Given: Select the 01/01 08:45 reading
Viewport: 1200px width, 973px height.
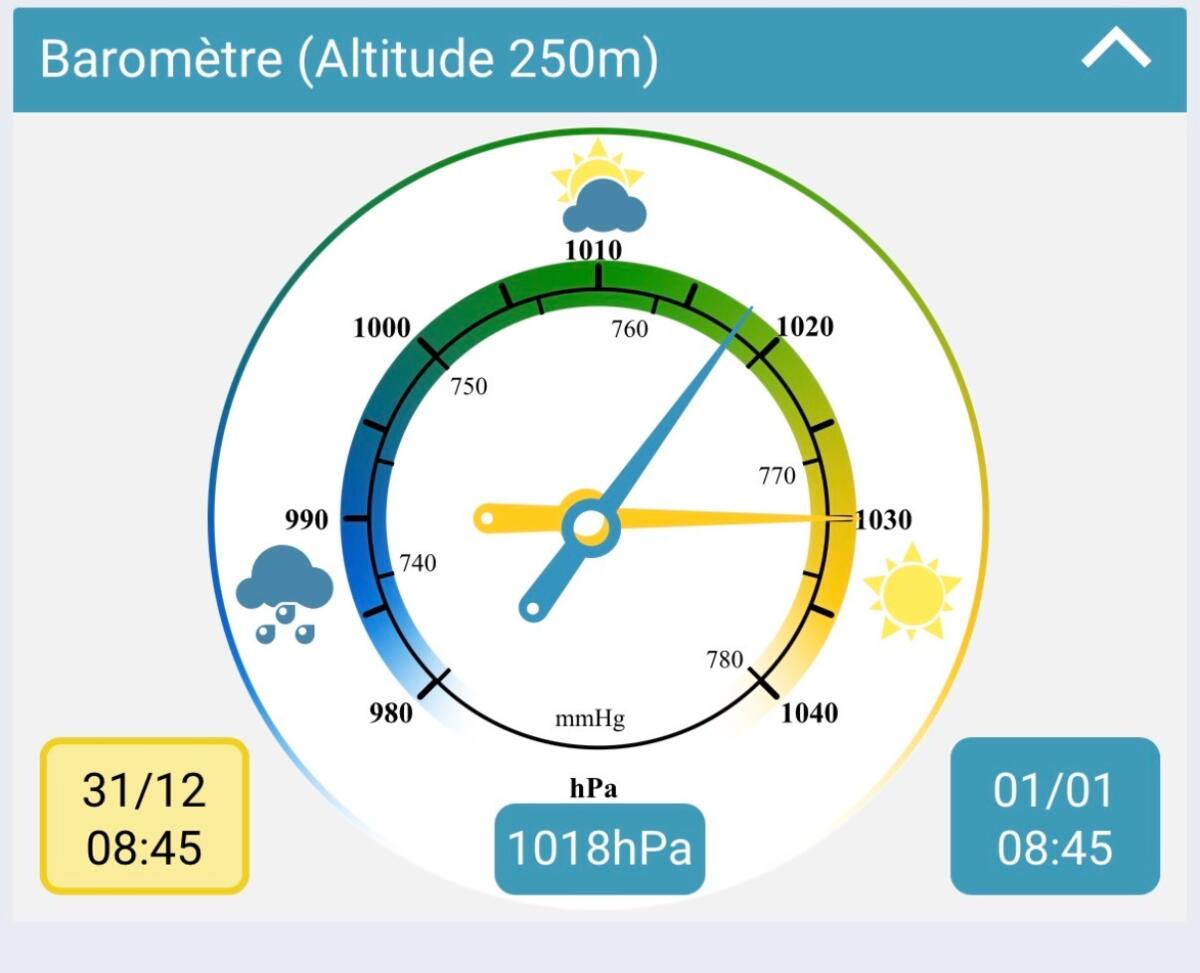Looking at the screenshot, I should click(x=1054, y=817).
